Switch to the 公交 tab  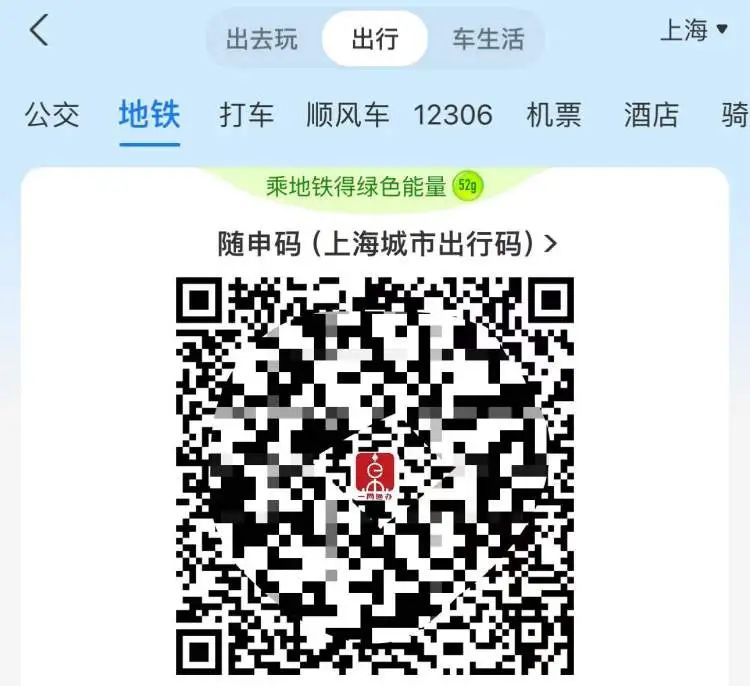tap(52, 115)
